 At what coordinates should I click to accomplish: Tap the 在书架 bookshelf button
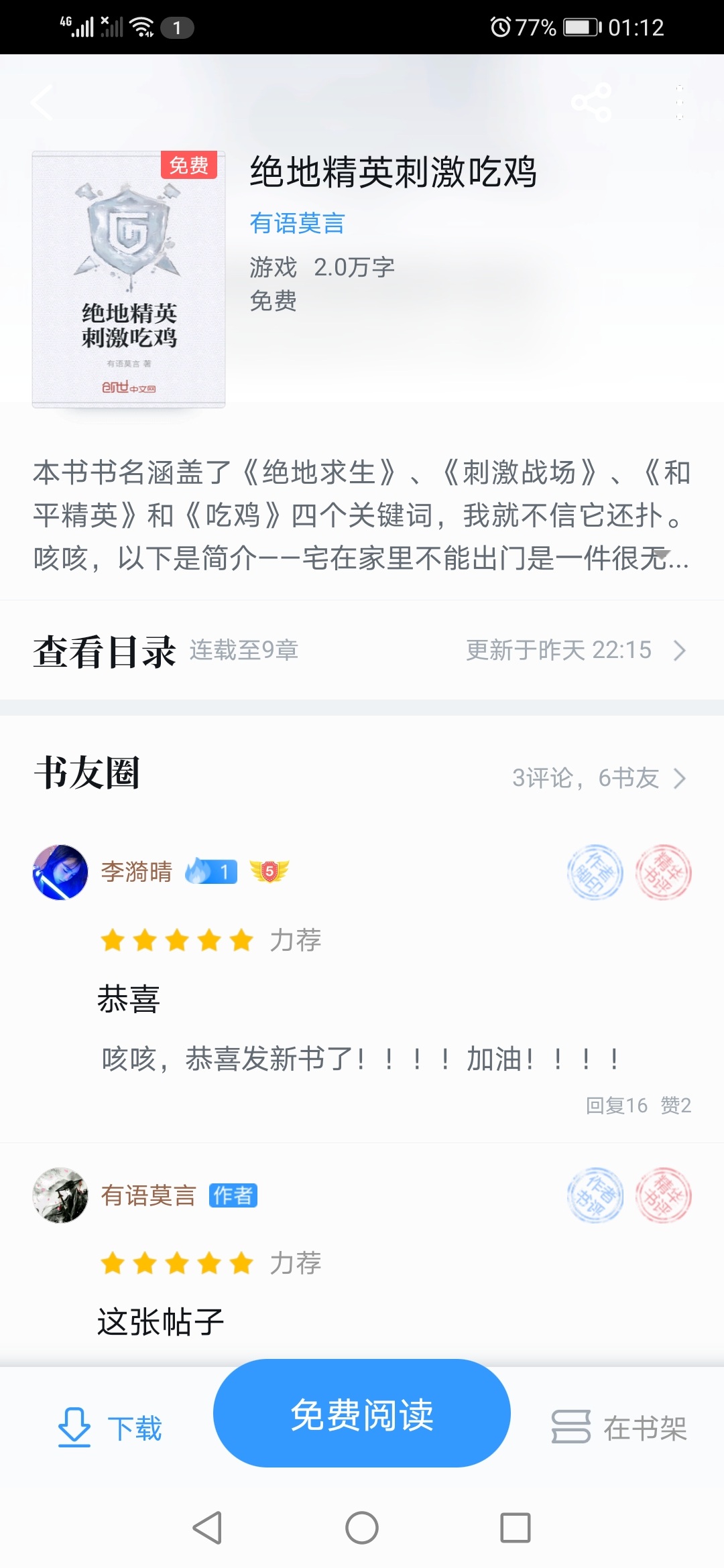pos(619,1427)
